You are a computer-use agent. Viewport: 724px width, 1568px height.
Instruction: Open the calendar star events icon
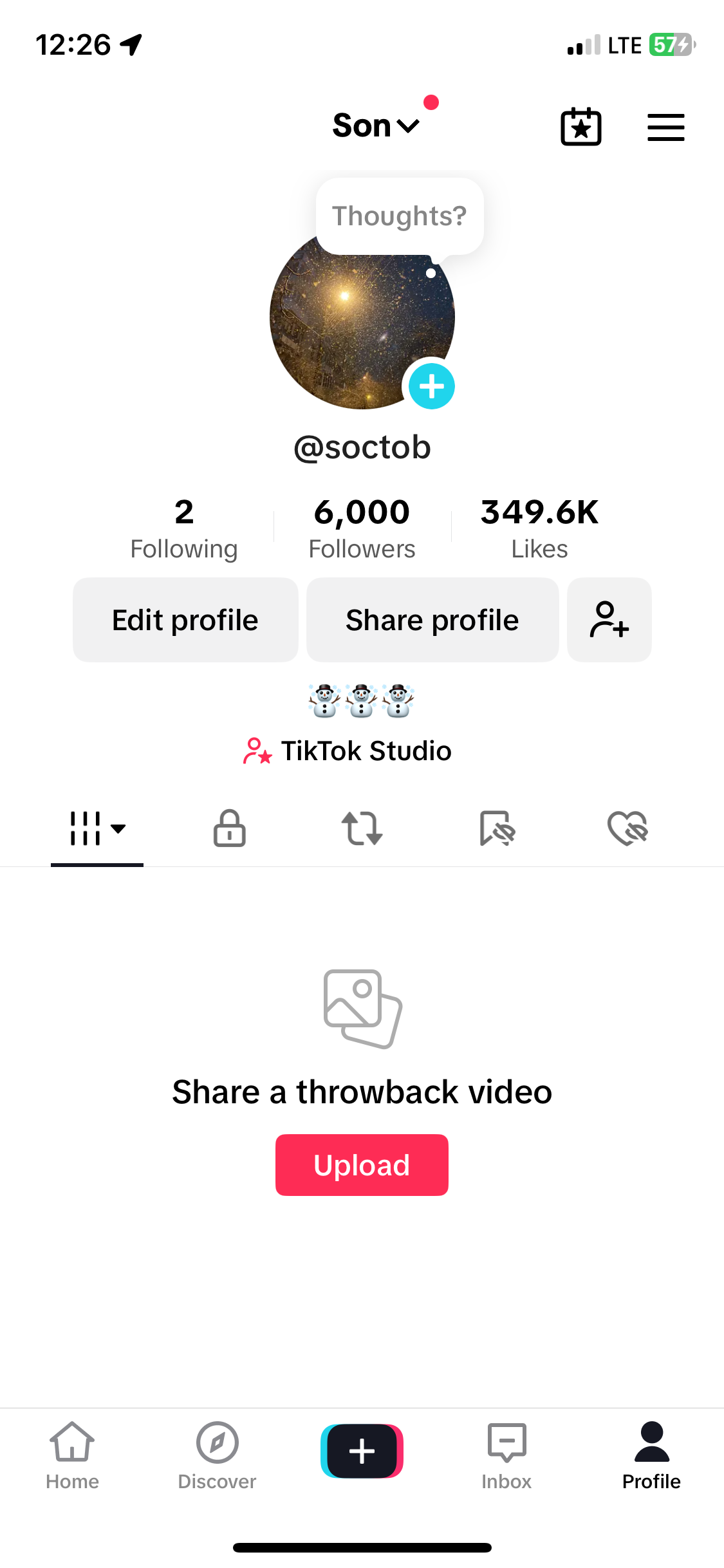(580, 127)
